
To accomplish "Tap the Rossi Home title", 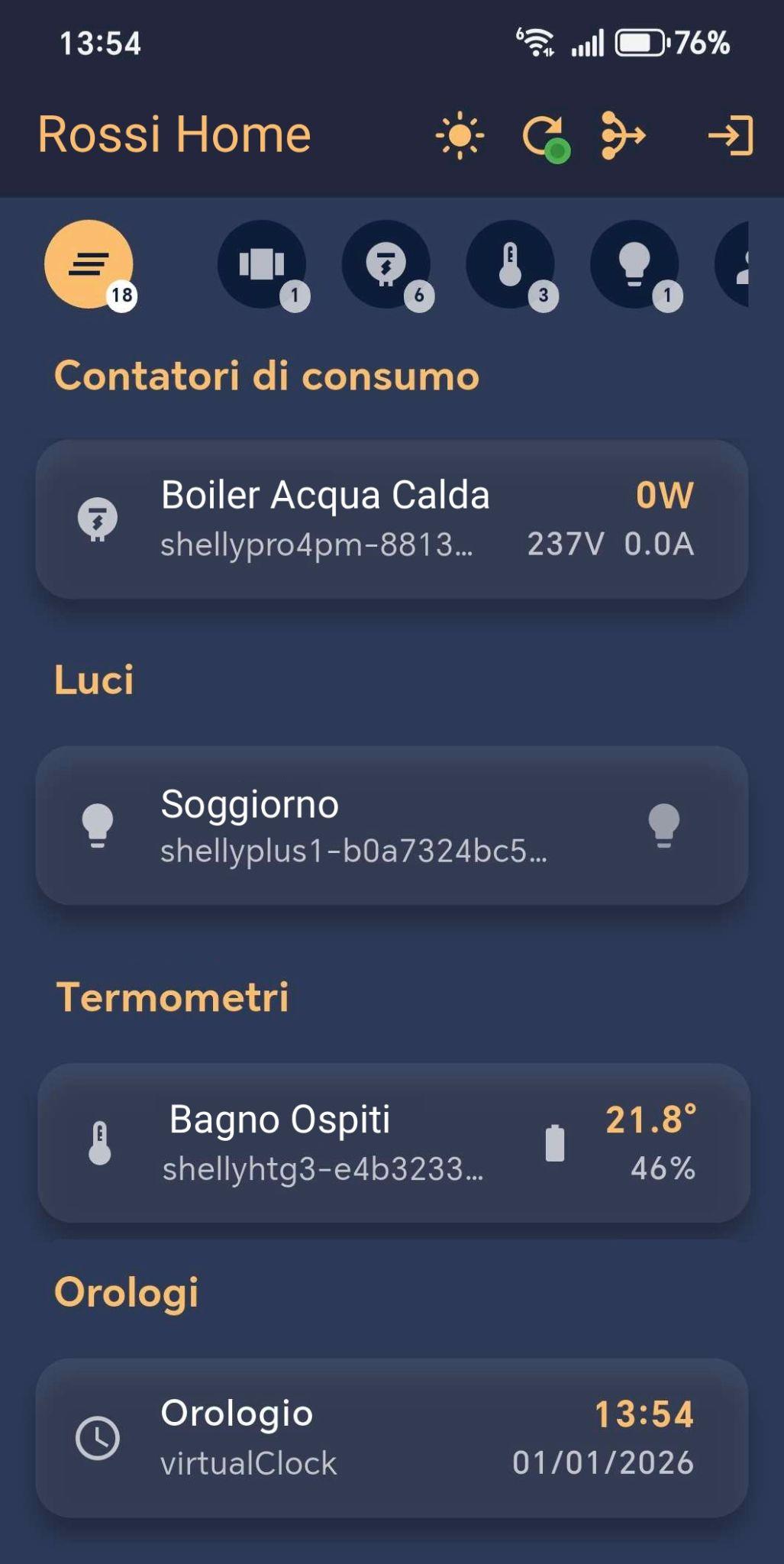I will tap(175, 134).
